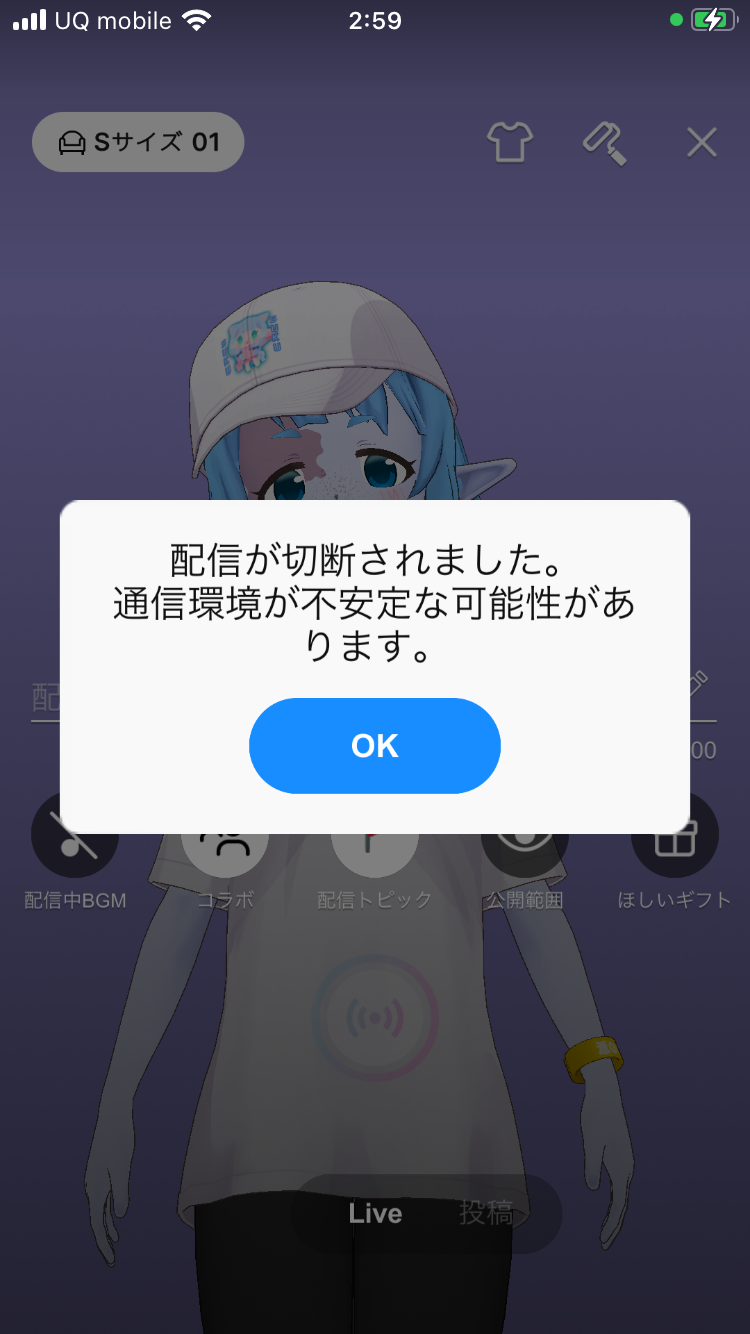The width and height of the screenshot is (750, 1334).
Task: Tap OK to dismiss the disconnection alert
Action: coord(374,746)
